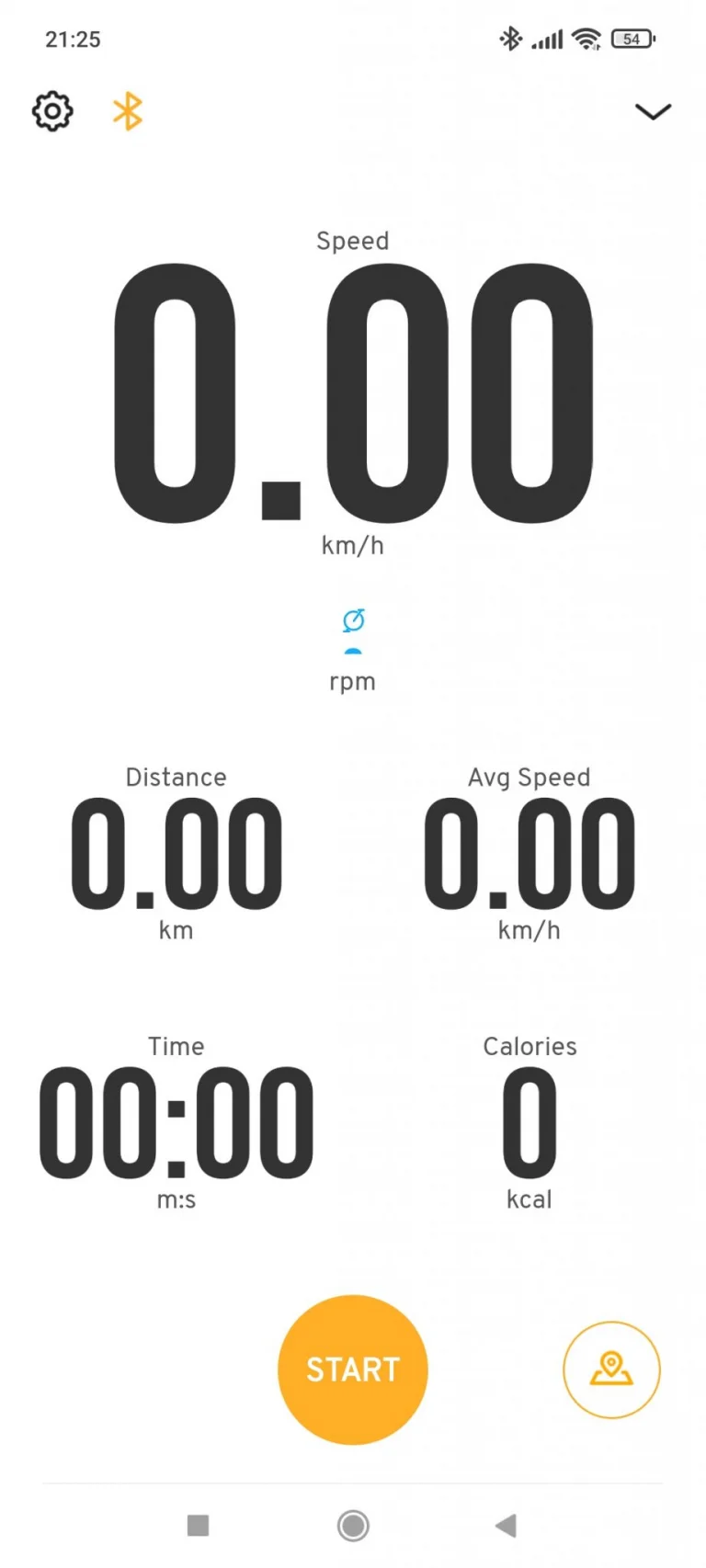
Task: Go back using the system back button
Action: [x=506, y=1526]
